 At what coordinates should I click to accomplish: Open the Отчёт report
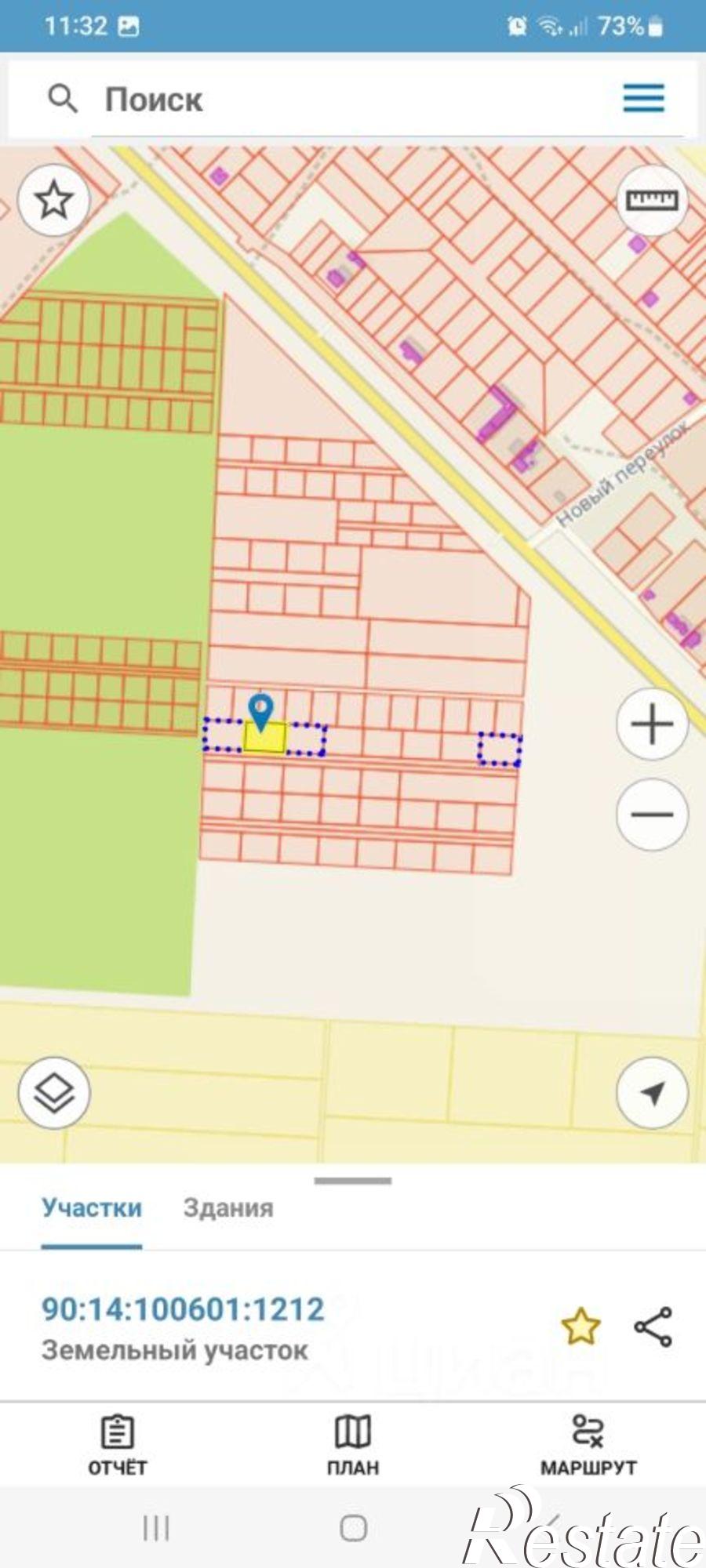pyautogui.click(x=118, y=1446)
